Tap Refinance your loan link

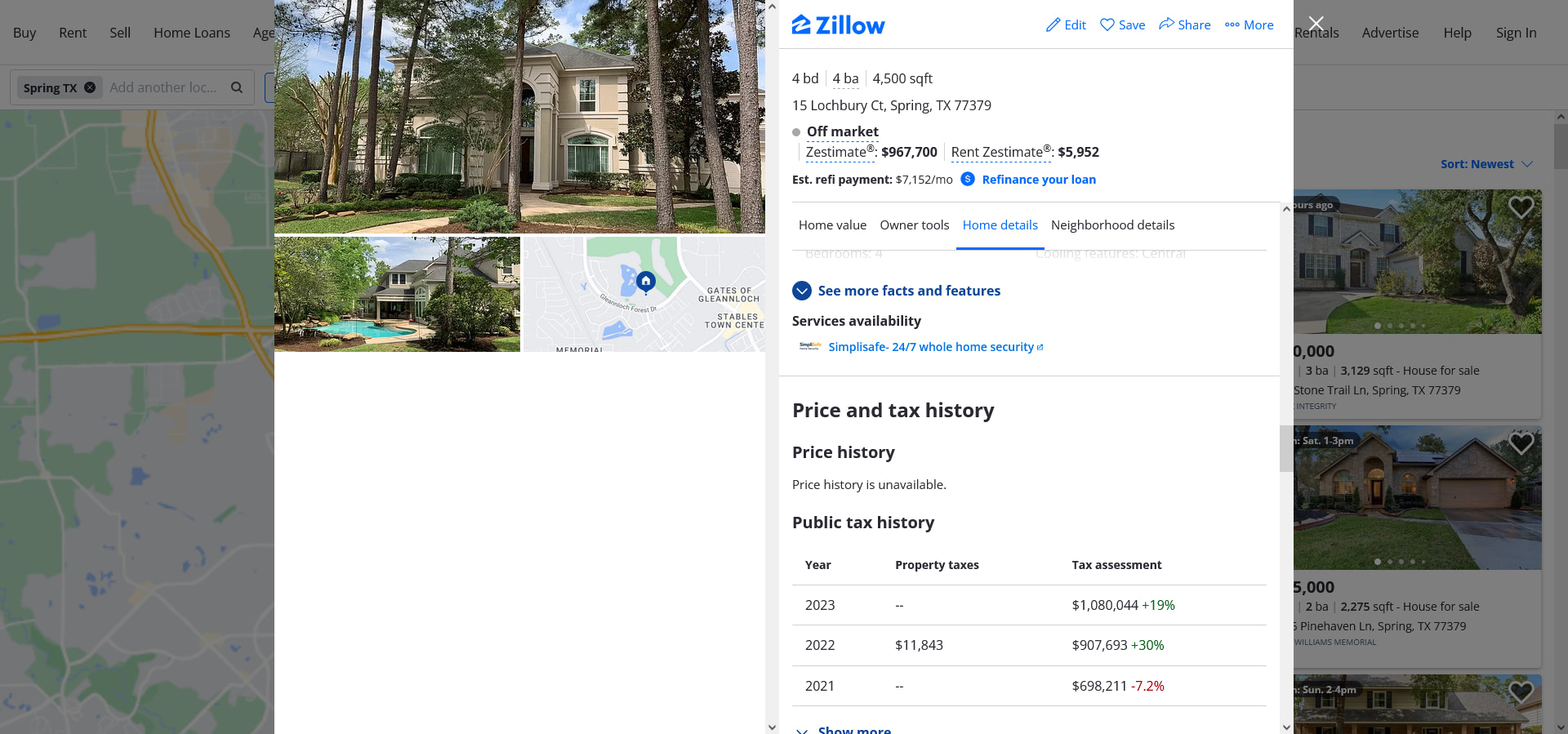pyautogui.click(x=1038, y=180)
